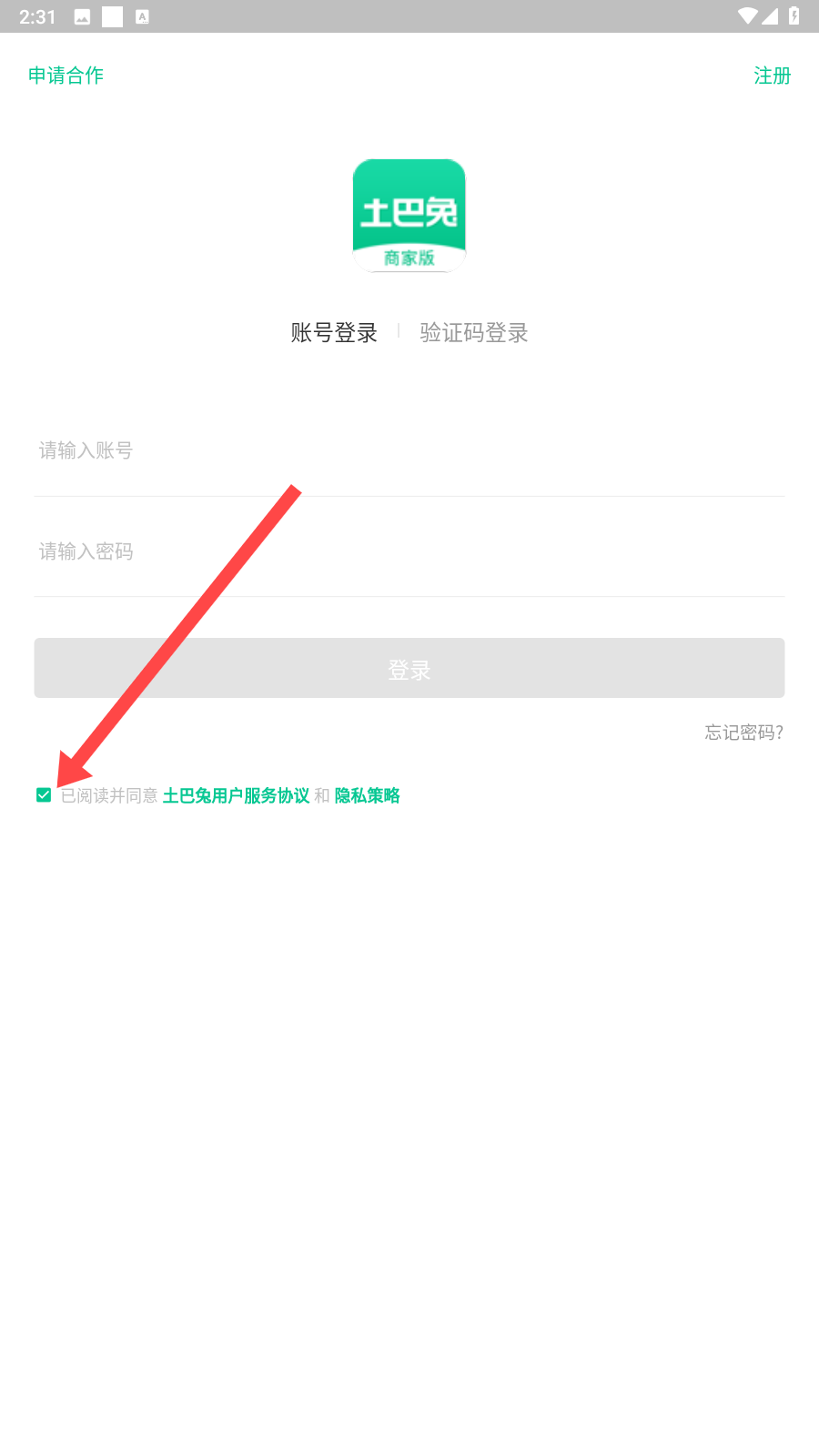819x1456 pixels.
Task: Focus the 请输入账号 account field
Action: [409, 451]
